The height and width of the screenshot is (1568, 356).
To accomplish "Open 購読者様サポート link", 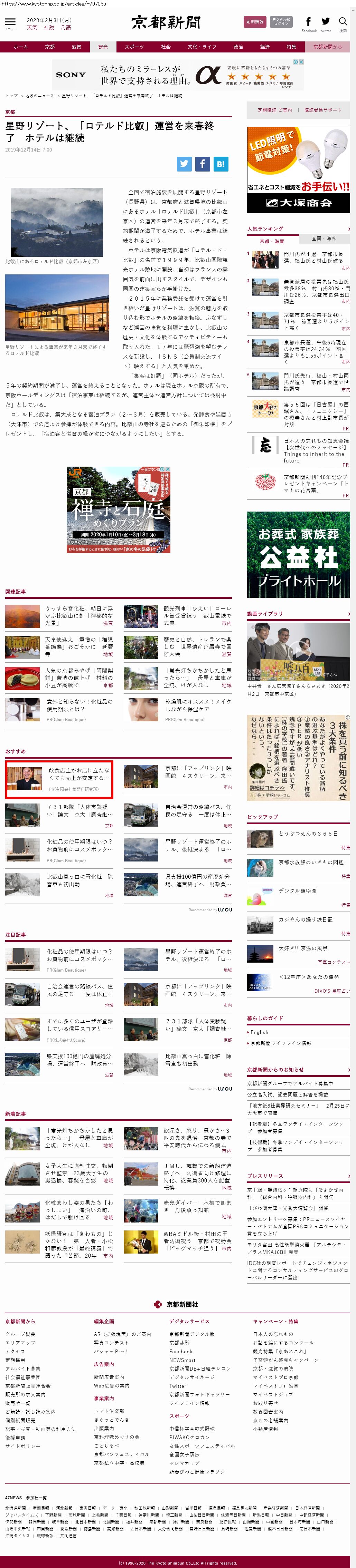I will (323, 110).
